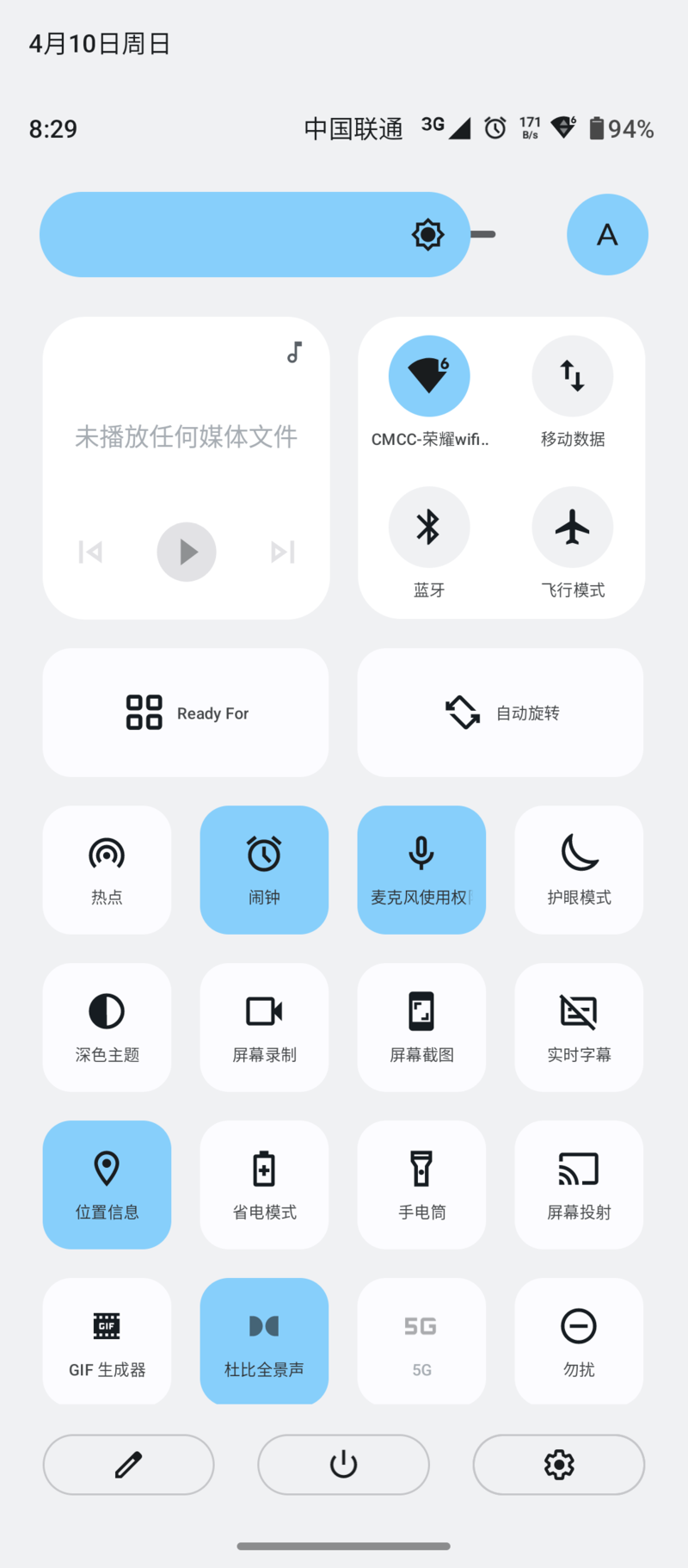The image size is (688, 1568).
Task: Disable 位置信息 location
Action: tap(107, 1185)
